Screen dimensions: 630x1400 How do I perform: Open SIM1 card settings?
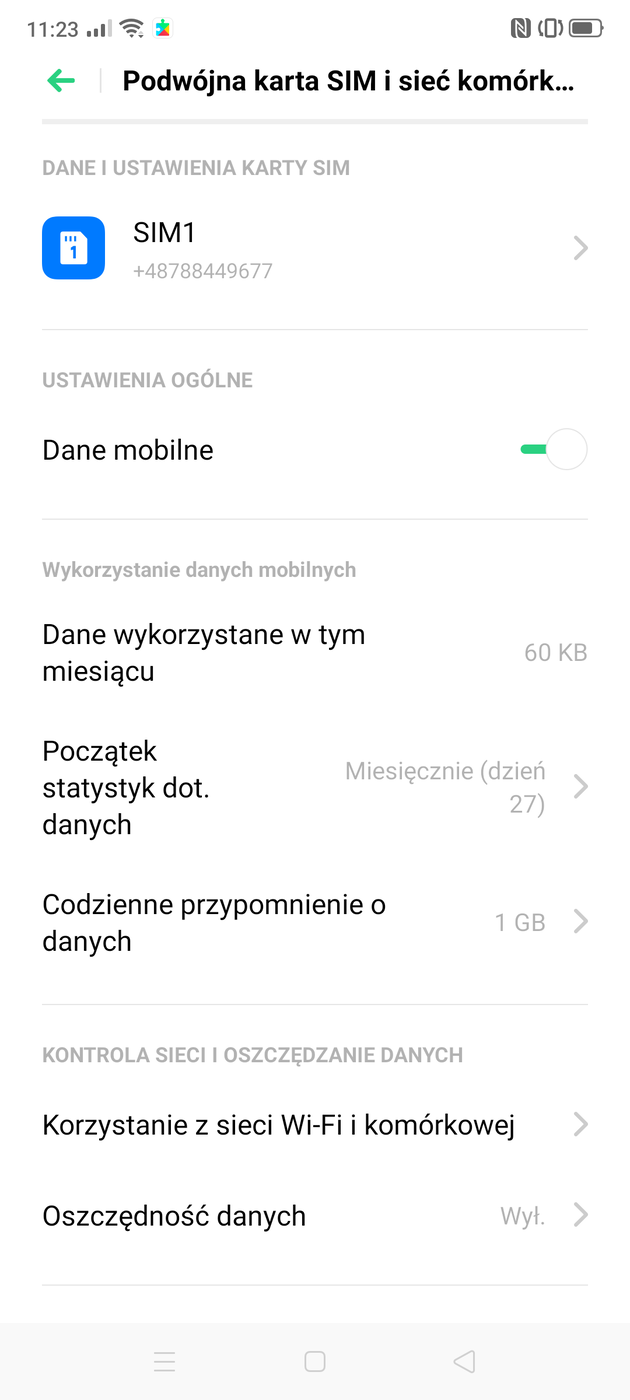coord(314,249)
